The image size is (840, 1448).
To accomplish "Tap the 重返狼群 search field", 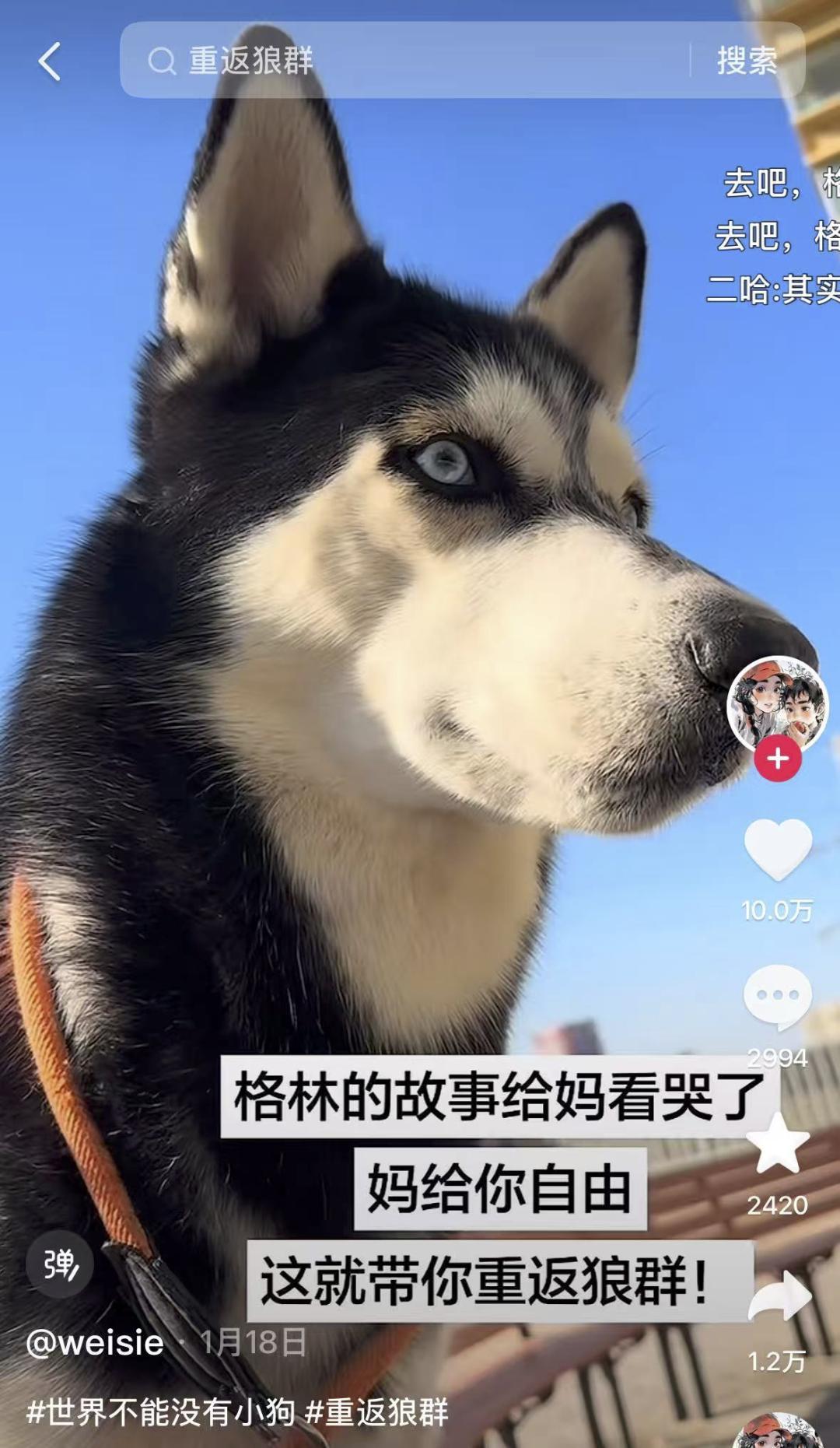I will coord(404,61).
